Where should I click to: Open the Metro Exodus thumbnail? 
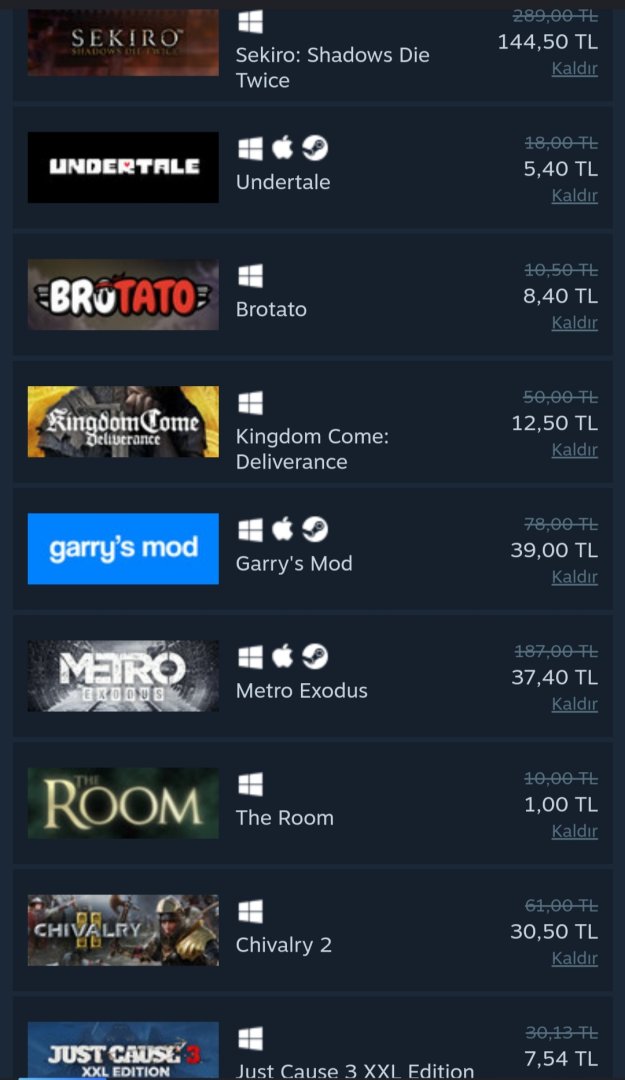coord(123,676)
